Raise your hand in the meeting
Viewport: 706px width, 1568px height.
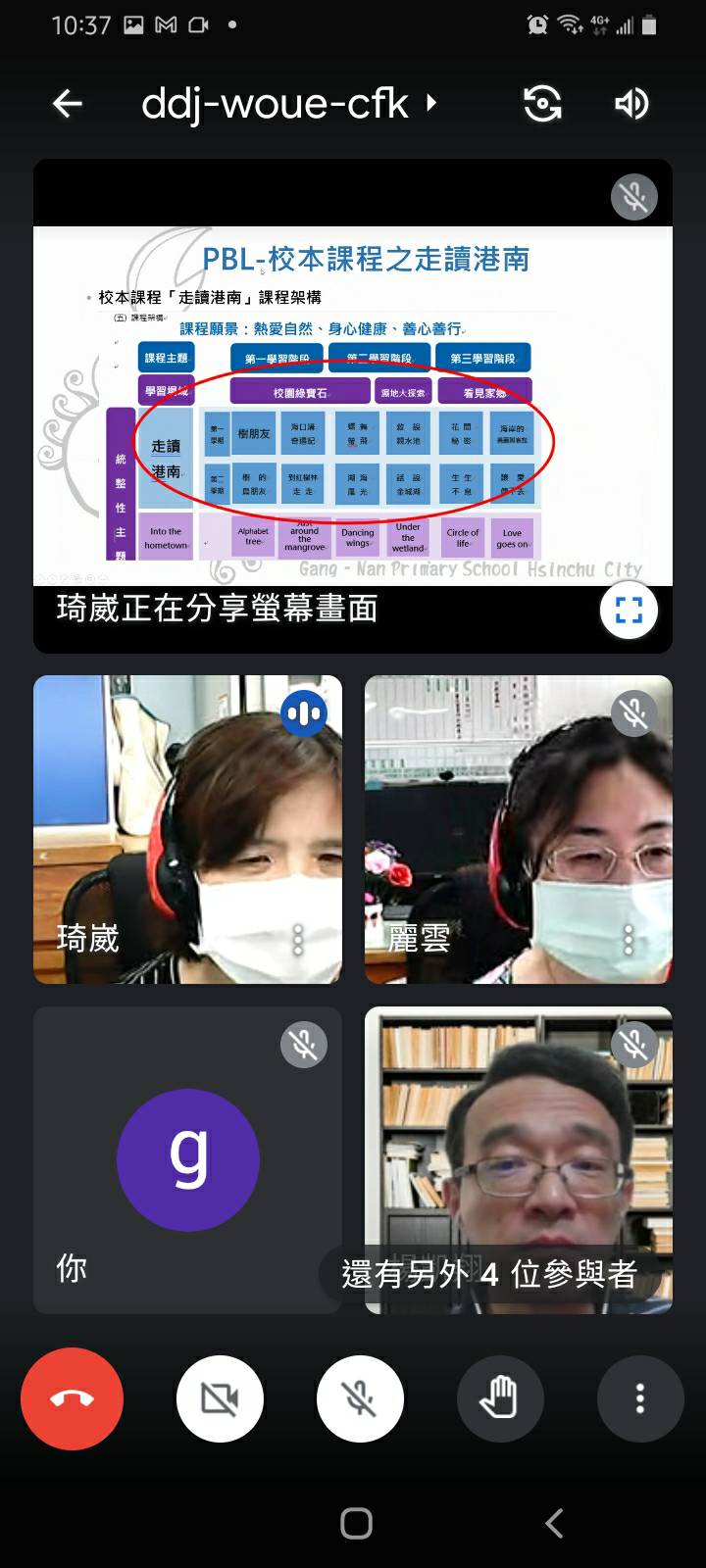(x=499, y=1398)
